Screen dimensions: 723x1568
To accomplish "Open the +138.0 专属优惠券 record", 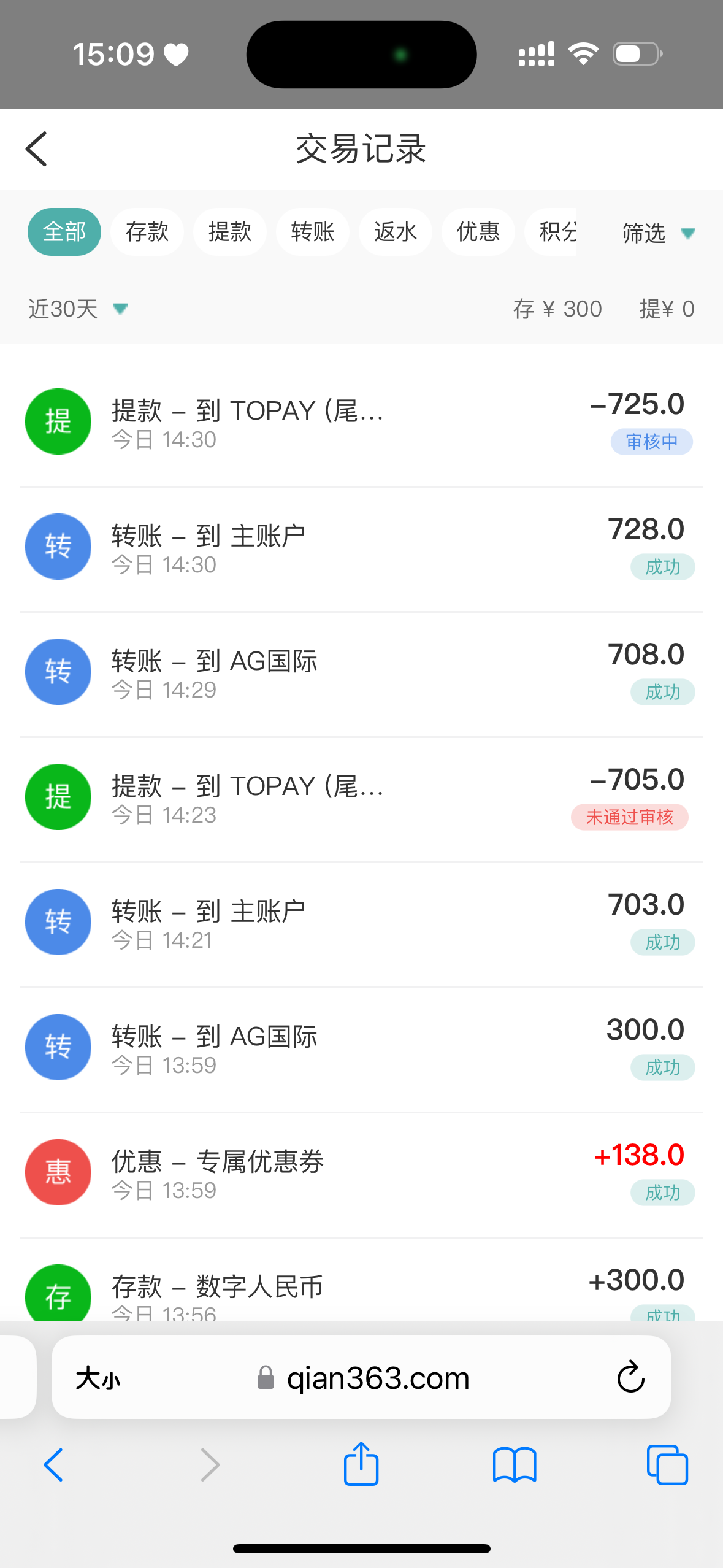I will tap(361, 1174).
